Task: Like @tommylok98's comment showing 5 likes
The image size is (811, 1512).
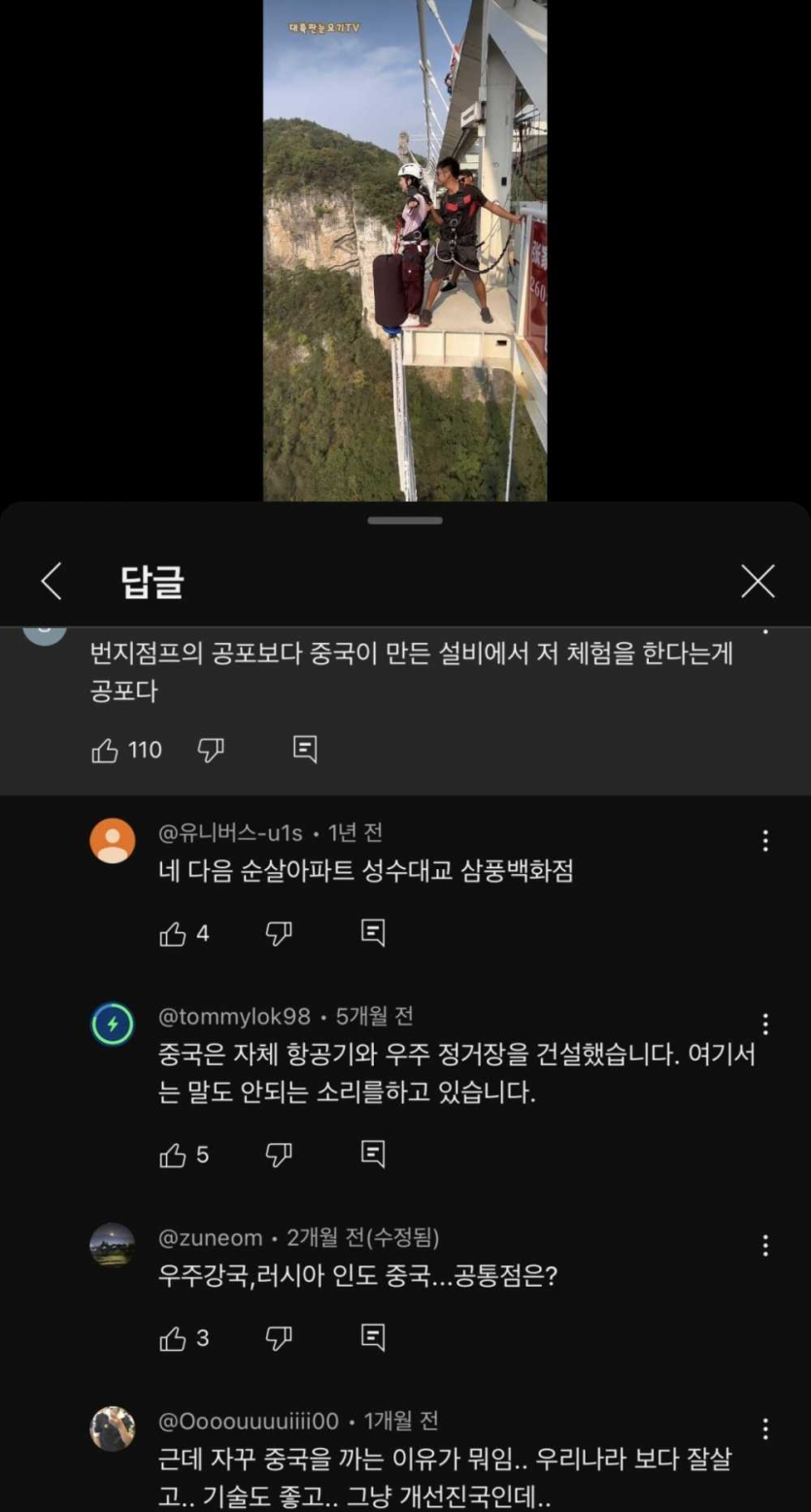Action: 172,1155
